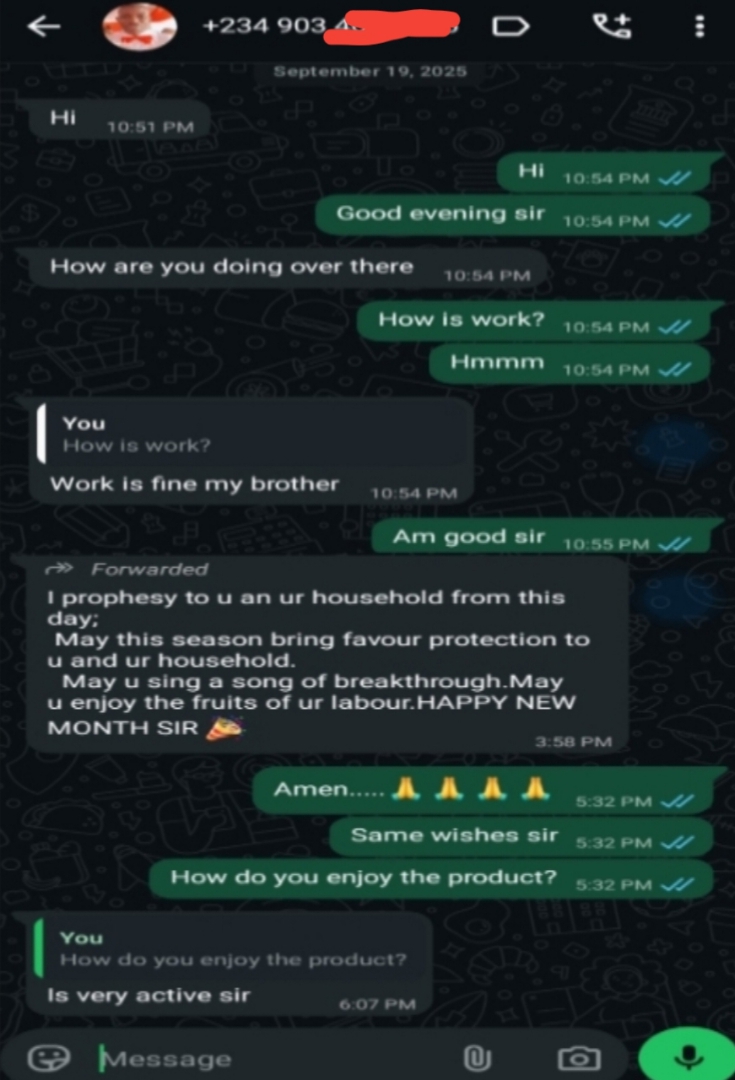Attach a file with the paperclip

475,1058
